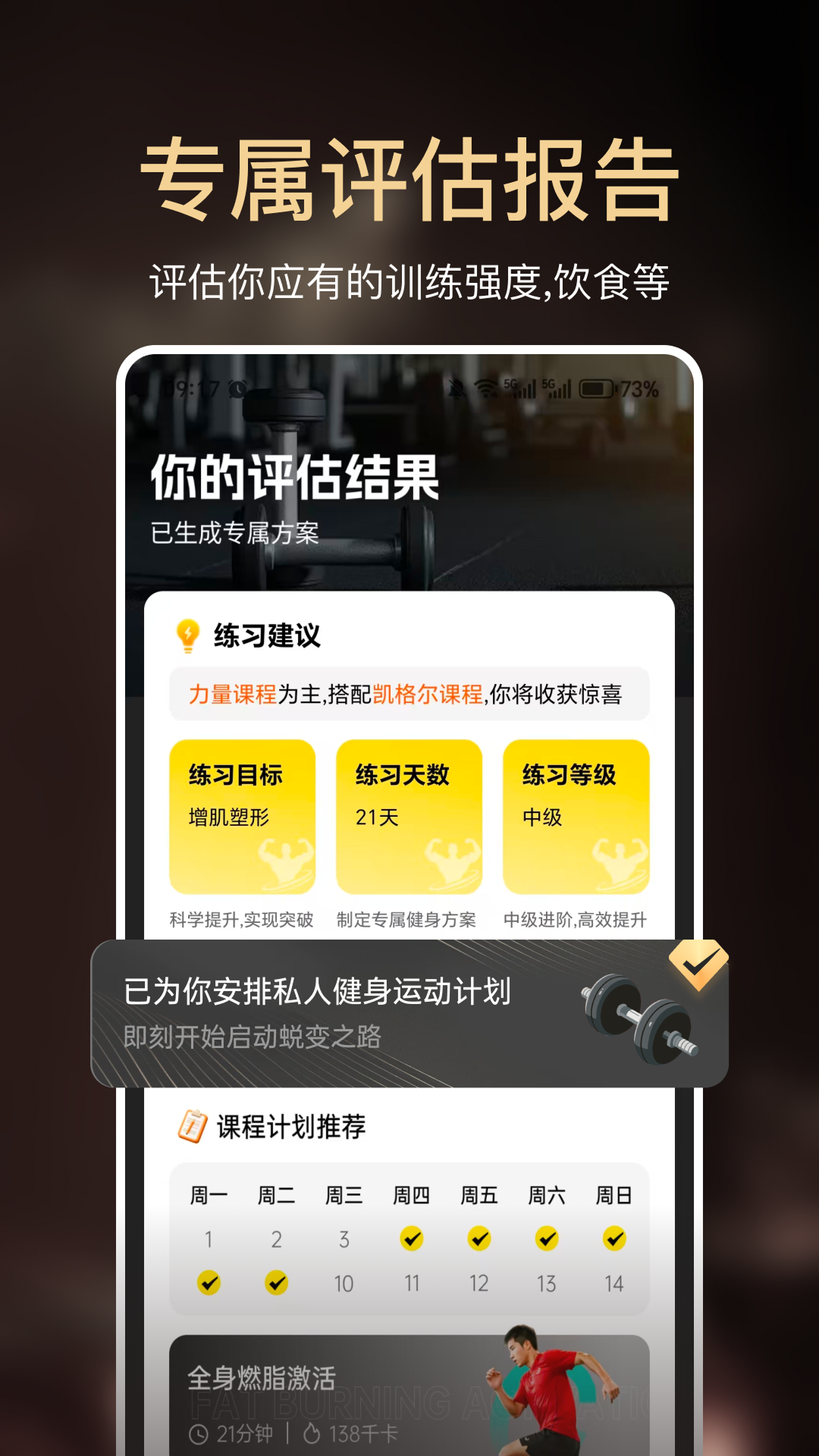
Task: Click the Wi-Fi icon in the status bar
Action: pos(486,388)
